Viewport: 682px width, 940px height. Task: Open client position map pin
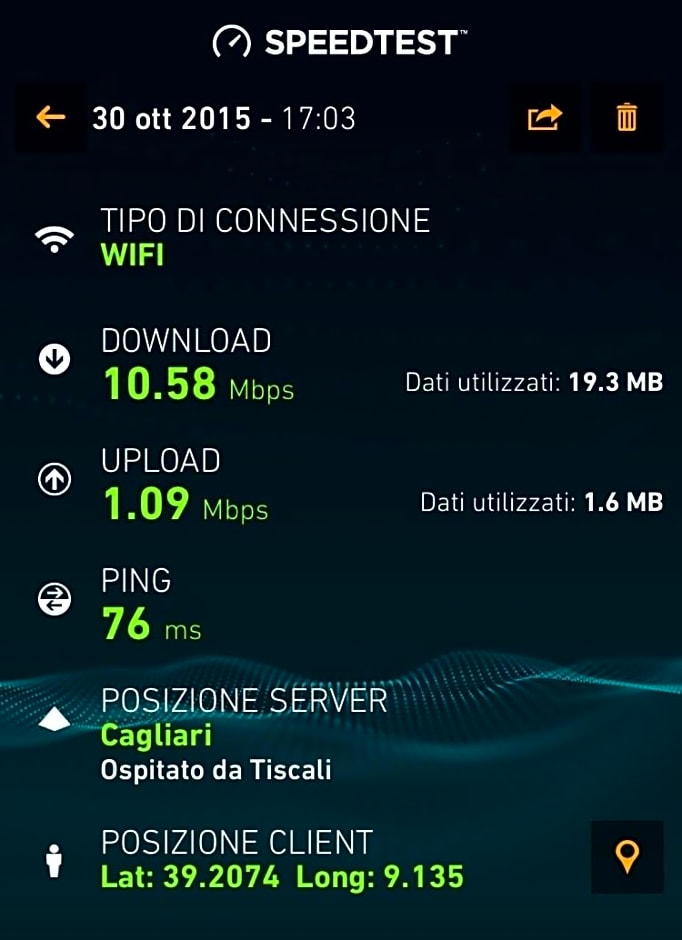pyautogui.click(x=627, y=857)
